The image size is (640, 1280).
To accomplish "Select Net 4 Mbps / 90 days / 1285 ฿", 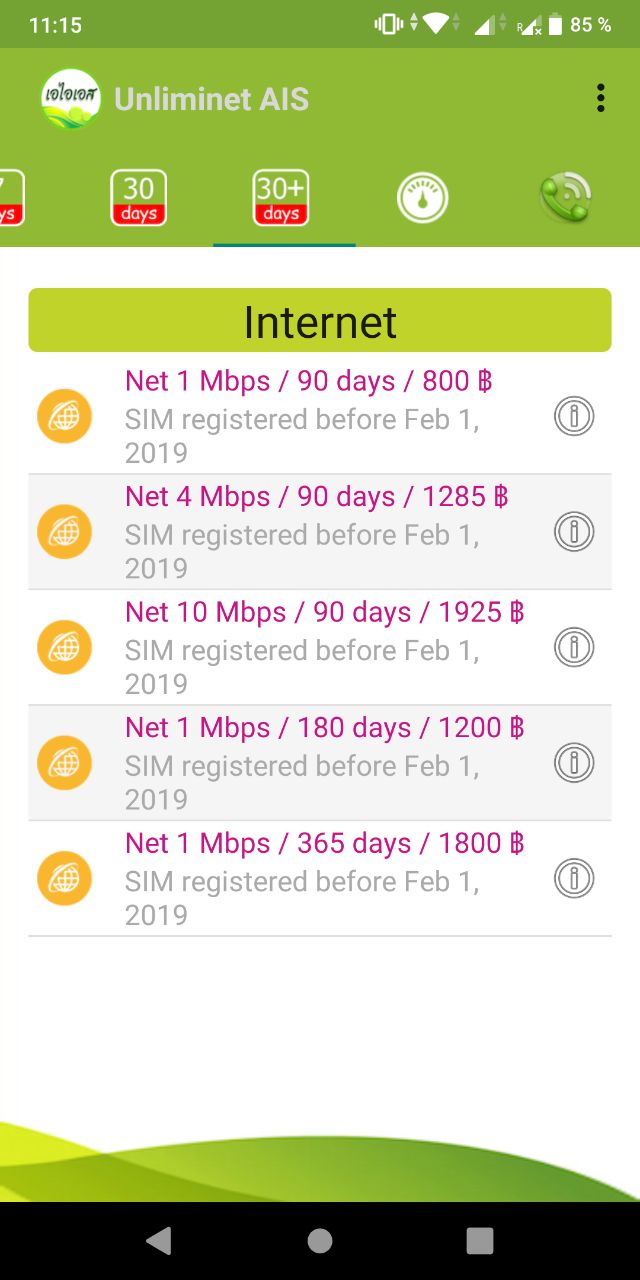I will 320,532.
